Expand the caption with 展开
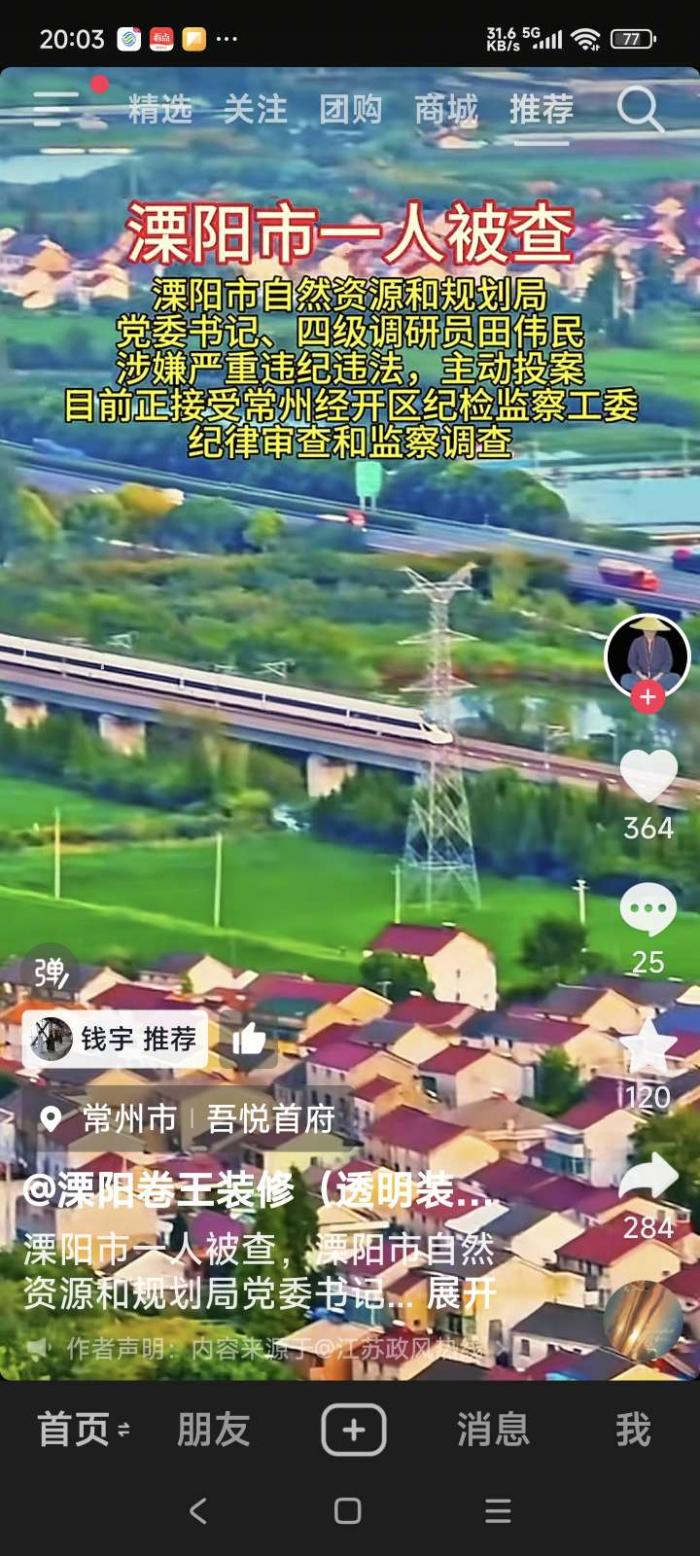Screen dimensions: 700x1556 [x=461, y=1294]
